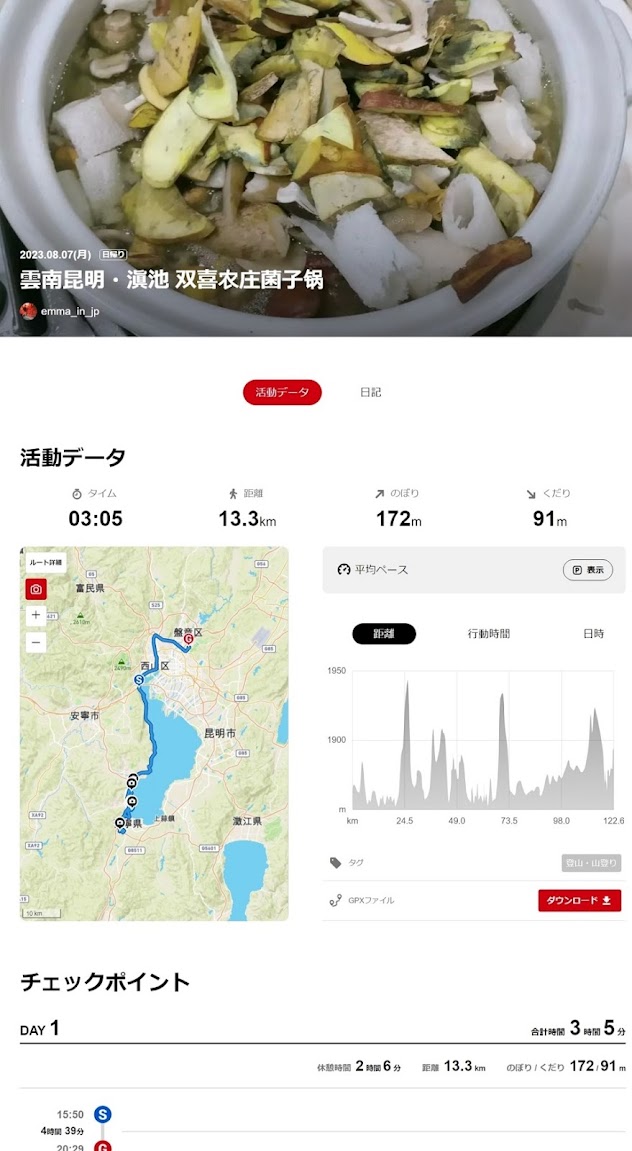Viewport: 632px width, 1151px height.
Task: Download the GPX file
Action: coord(579,900)
